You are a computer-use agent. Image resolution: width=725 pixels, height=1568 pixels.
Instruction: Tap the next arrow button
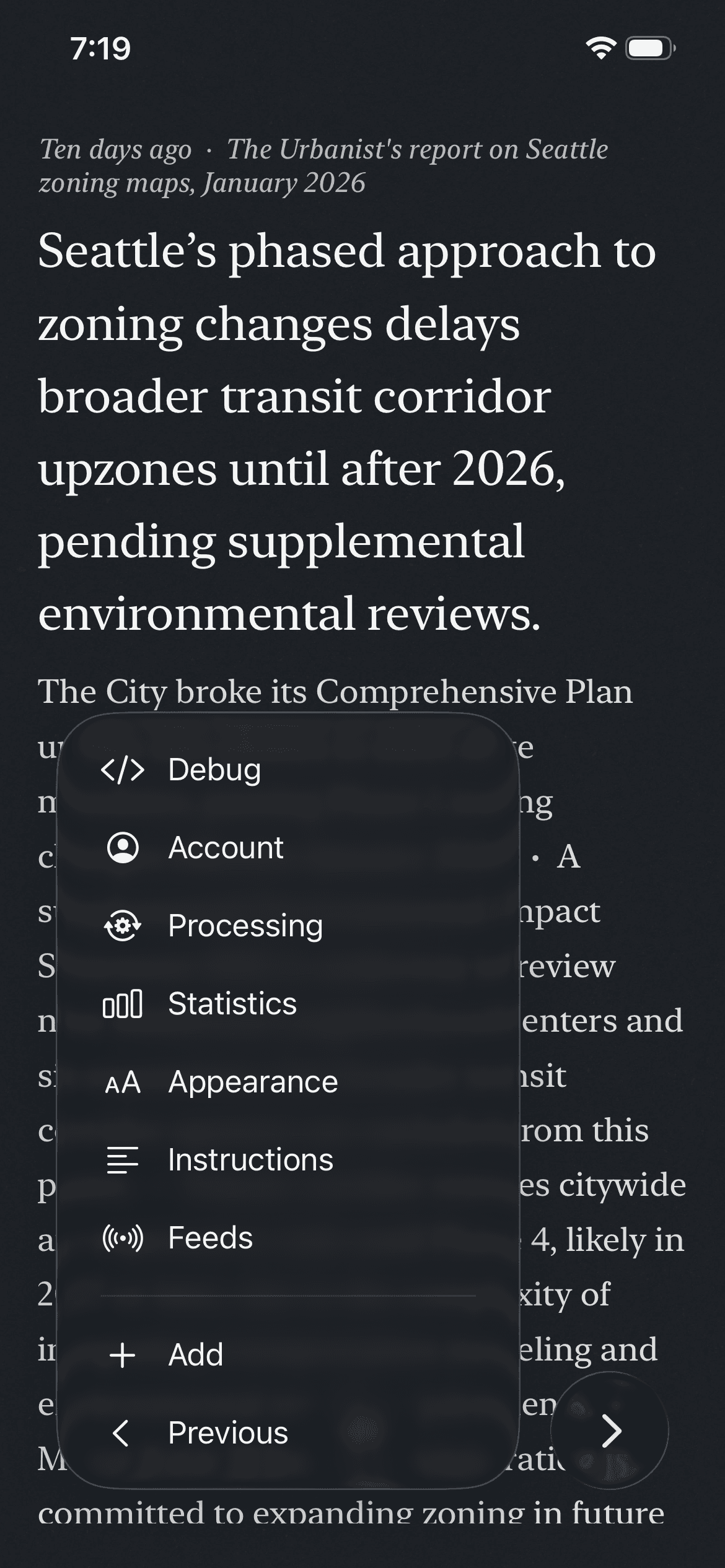pos(610,1431)
